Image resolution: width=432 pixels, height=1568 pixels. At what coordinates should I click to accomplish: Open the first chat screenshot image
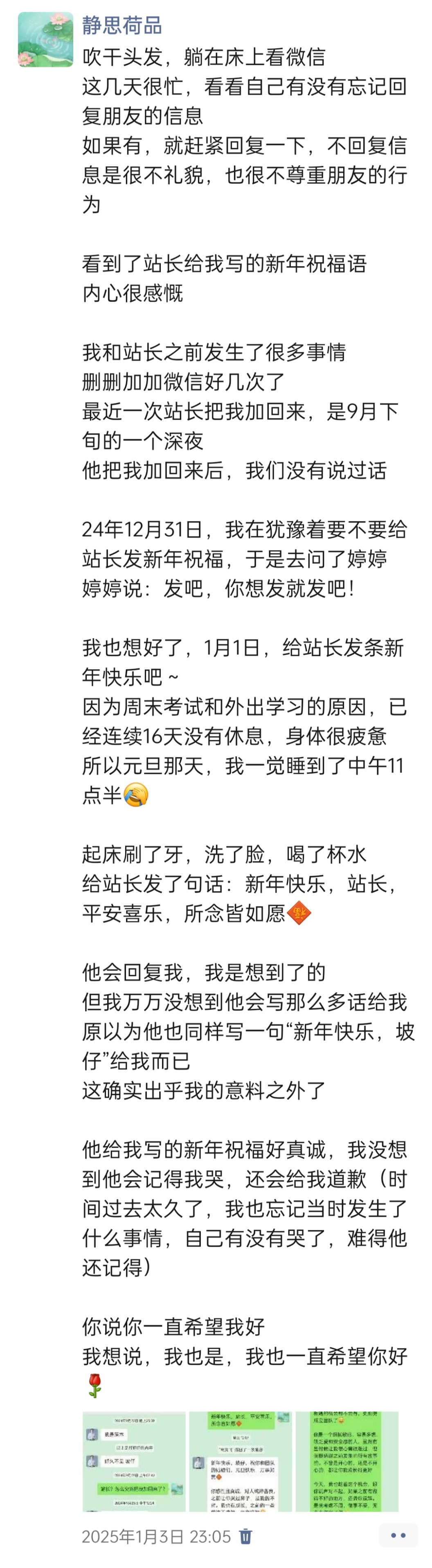coord(134,1461)
